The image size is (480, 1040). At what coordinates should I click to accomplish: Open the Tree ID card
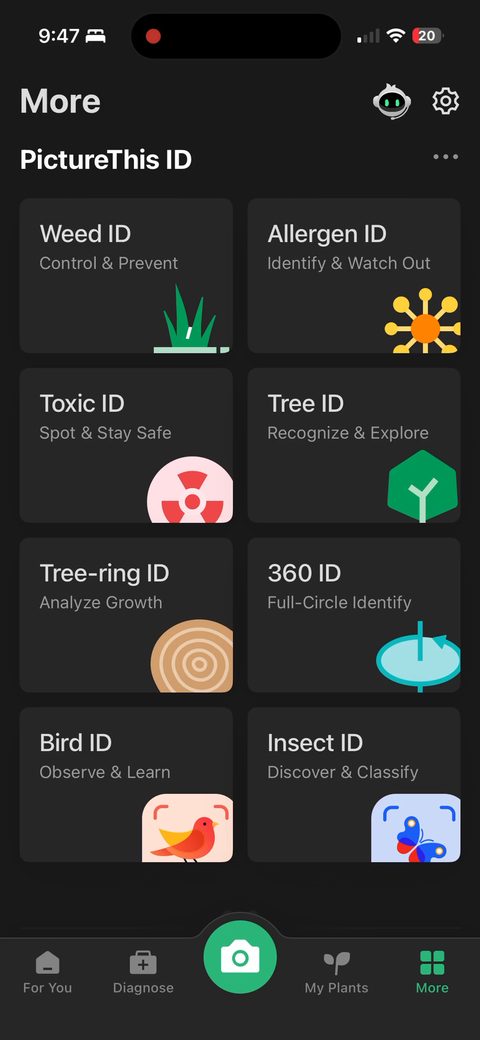click(354, 446)
